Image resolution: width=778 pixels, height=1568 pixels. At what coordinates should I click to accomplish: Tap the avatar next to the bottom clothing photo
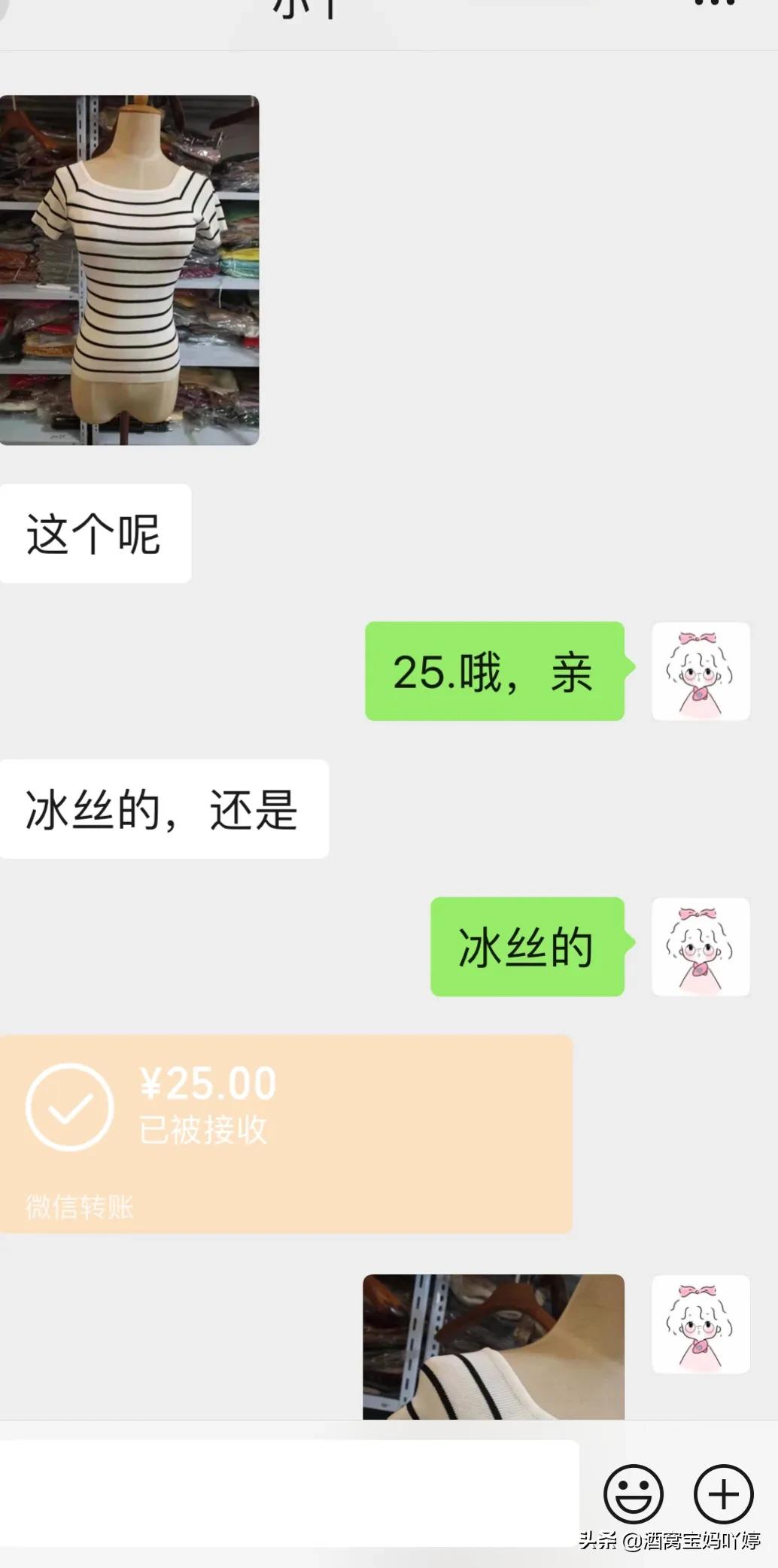pyautogui.click(x=701, y=1325)
